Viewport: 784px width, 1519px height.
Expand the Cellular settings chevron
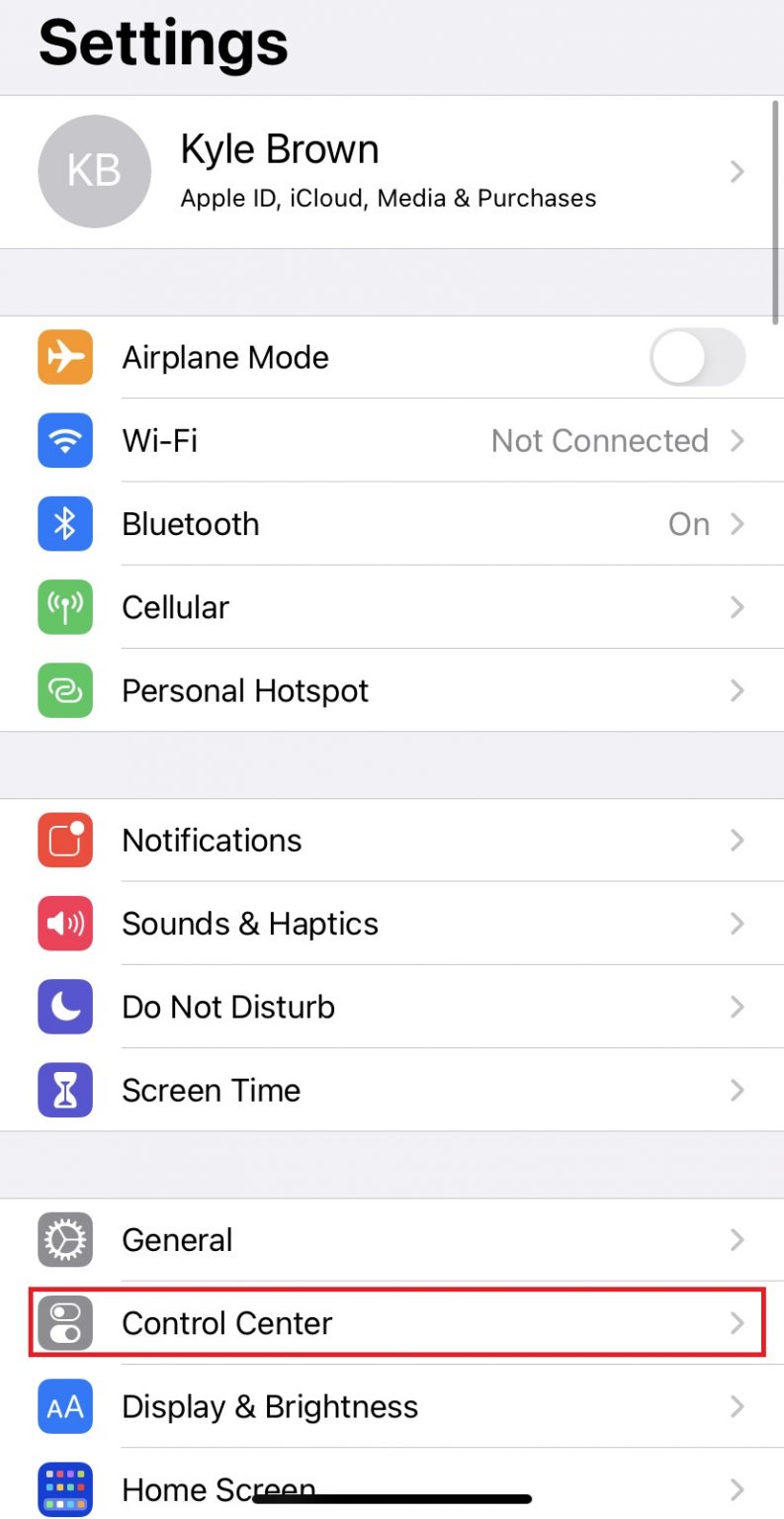[737, 607]
